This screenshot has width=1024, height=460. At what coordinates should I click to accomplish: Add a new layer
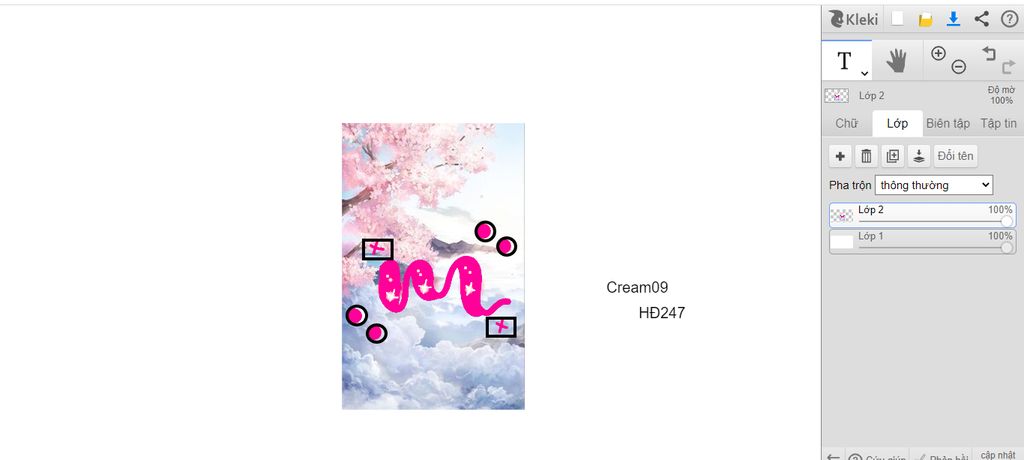(840, 156)
